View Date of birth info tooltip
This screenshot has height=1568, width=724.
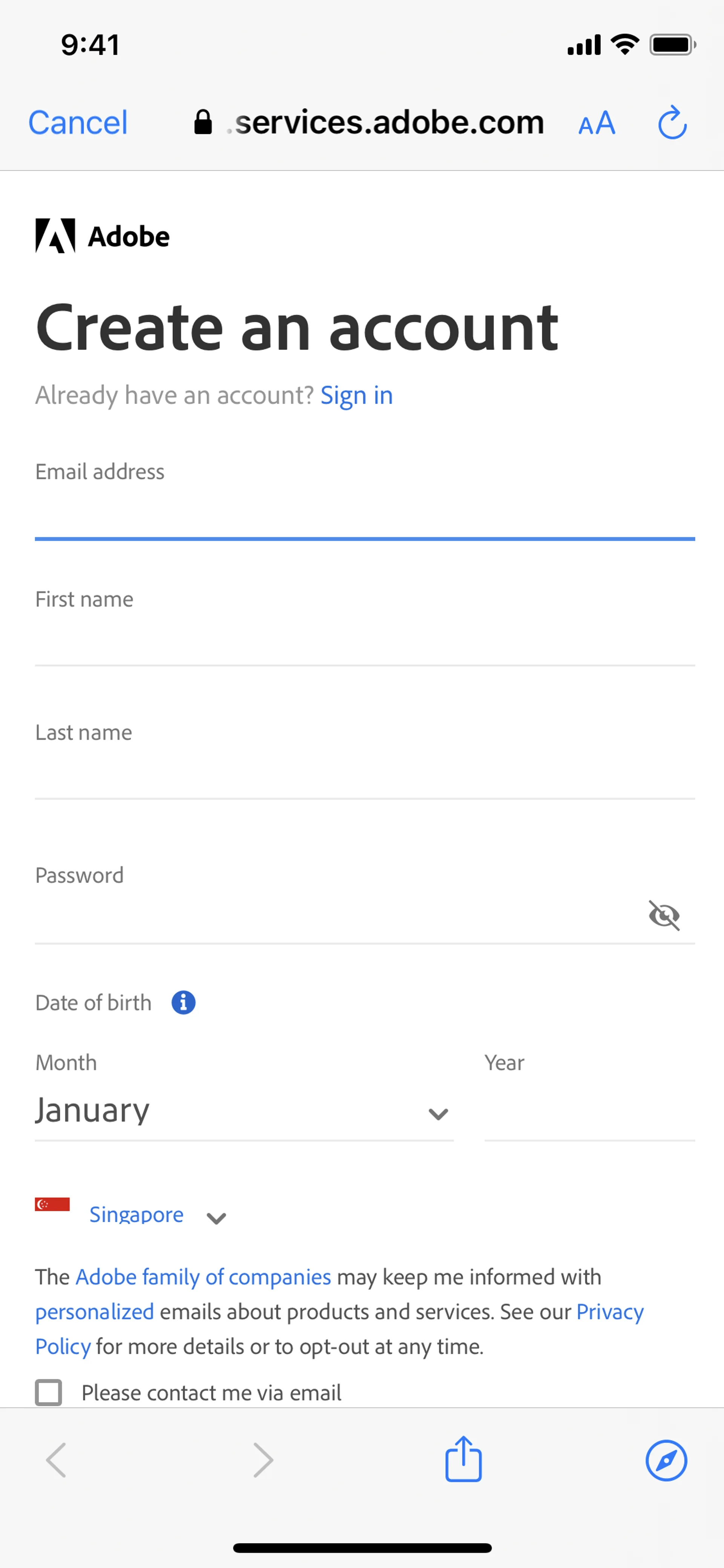[x=183, y=1003]
